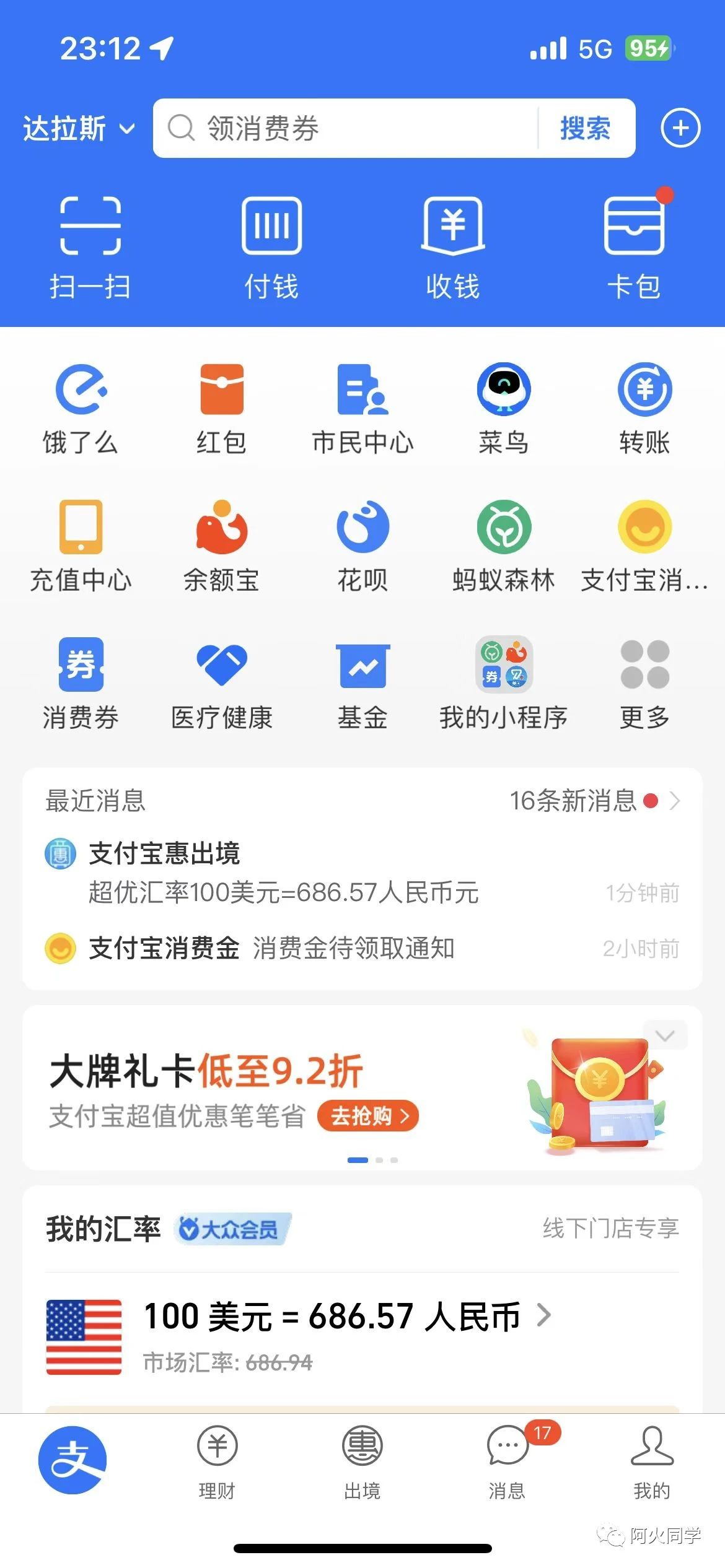Tap the 领消费券 search field

click(x=347, y=128)
